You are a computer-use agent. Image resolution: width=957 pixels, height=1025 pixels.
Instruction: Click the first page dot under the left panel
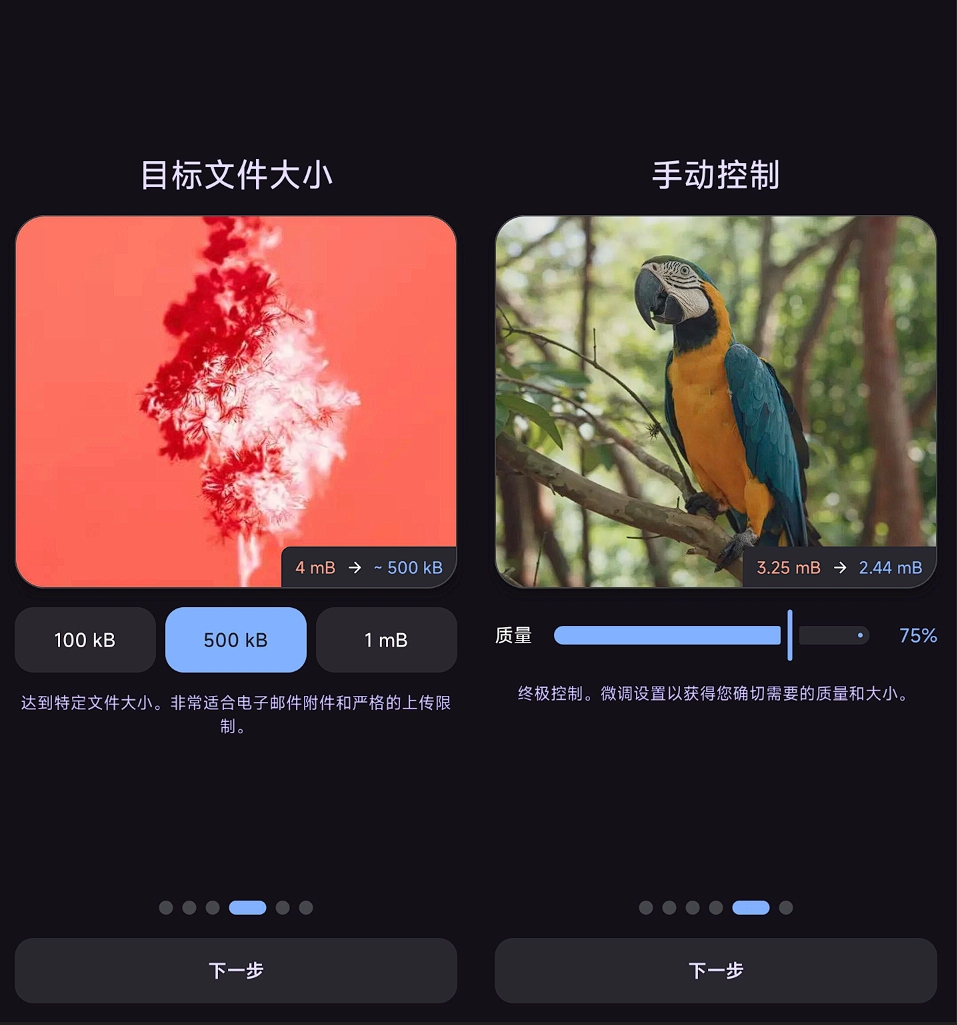coord(165,908)
